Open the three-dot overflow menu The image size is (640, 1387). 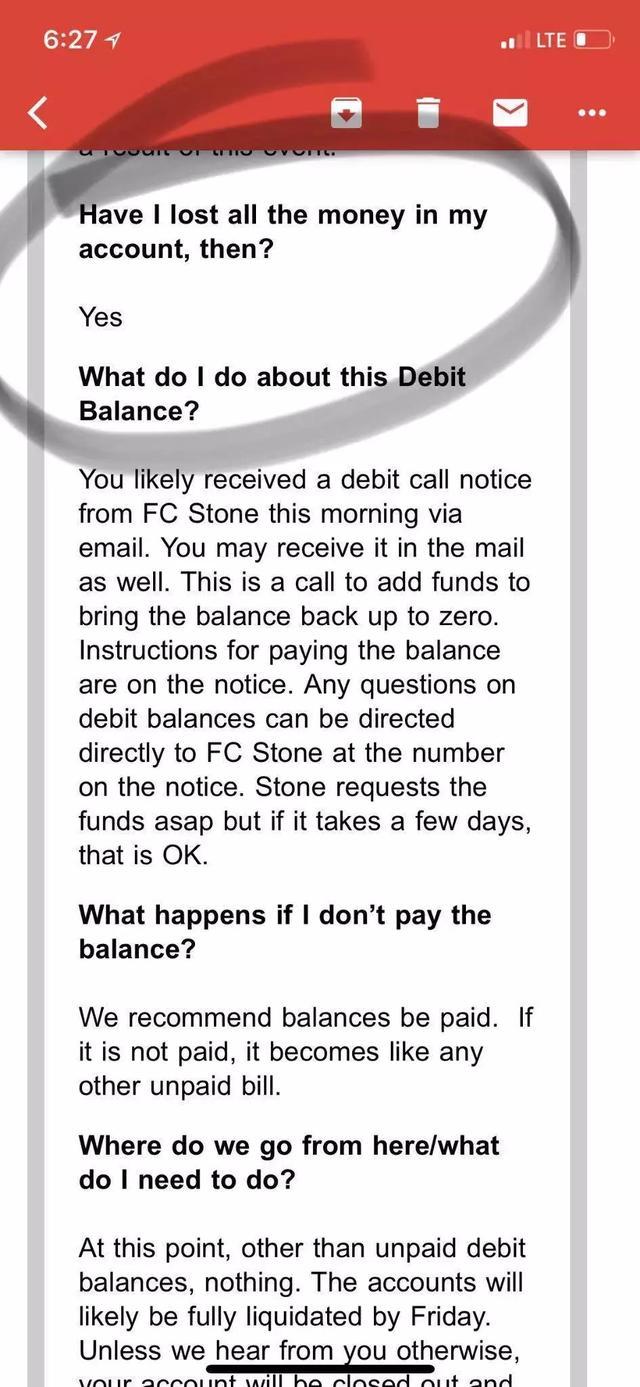[x=592, y=113]
